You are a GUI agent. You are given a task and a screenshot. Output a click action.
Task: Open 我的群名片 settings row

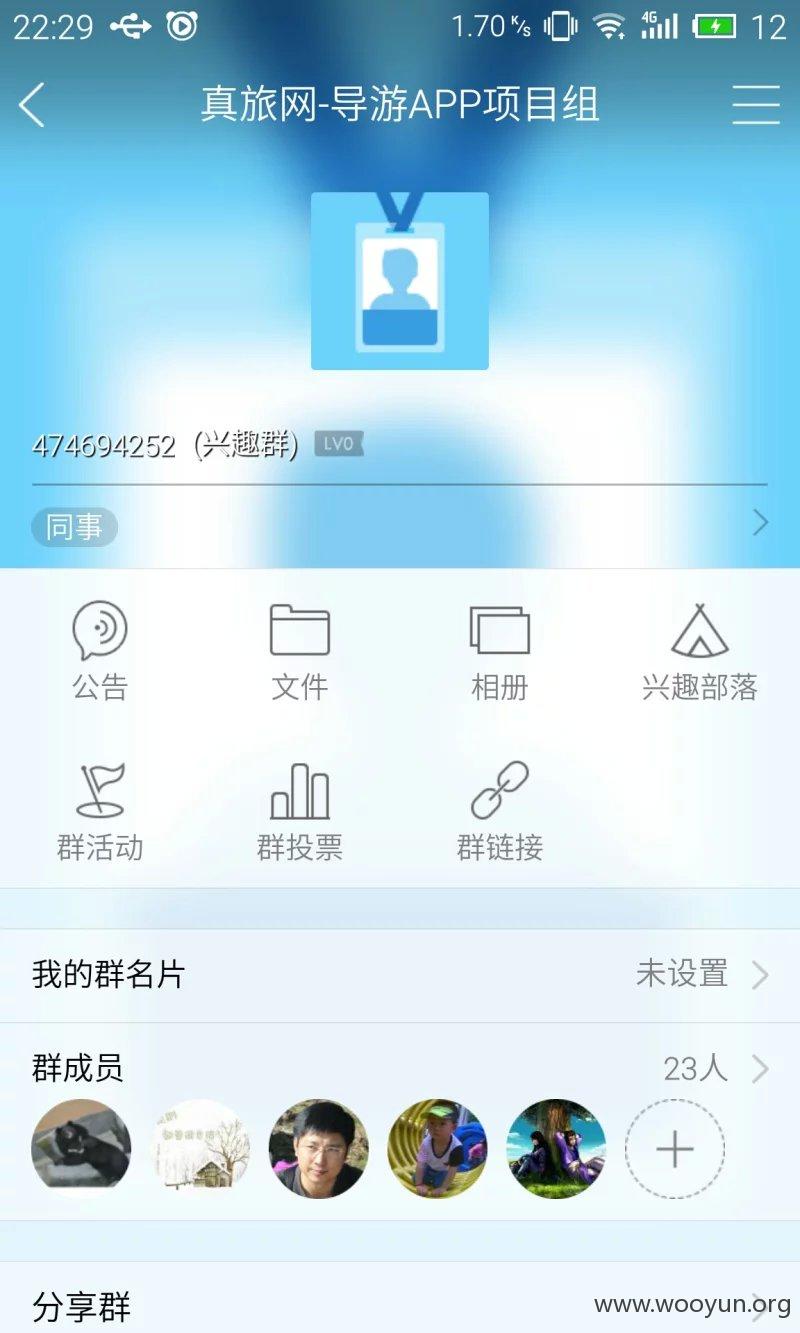tap(400, 975)
